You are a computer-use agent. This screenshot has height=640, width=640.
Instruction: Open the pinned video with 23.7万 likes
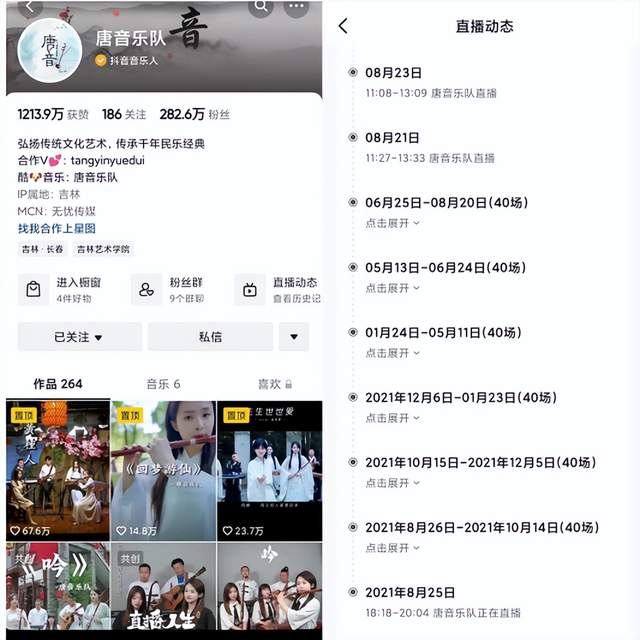pyautogui.click(x=269, y=470)
